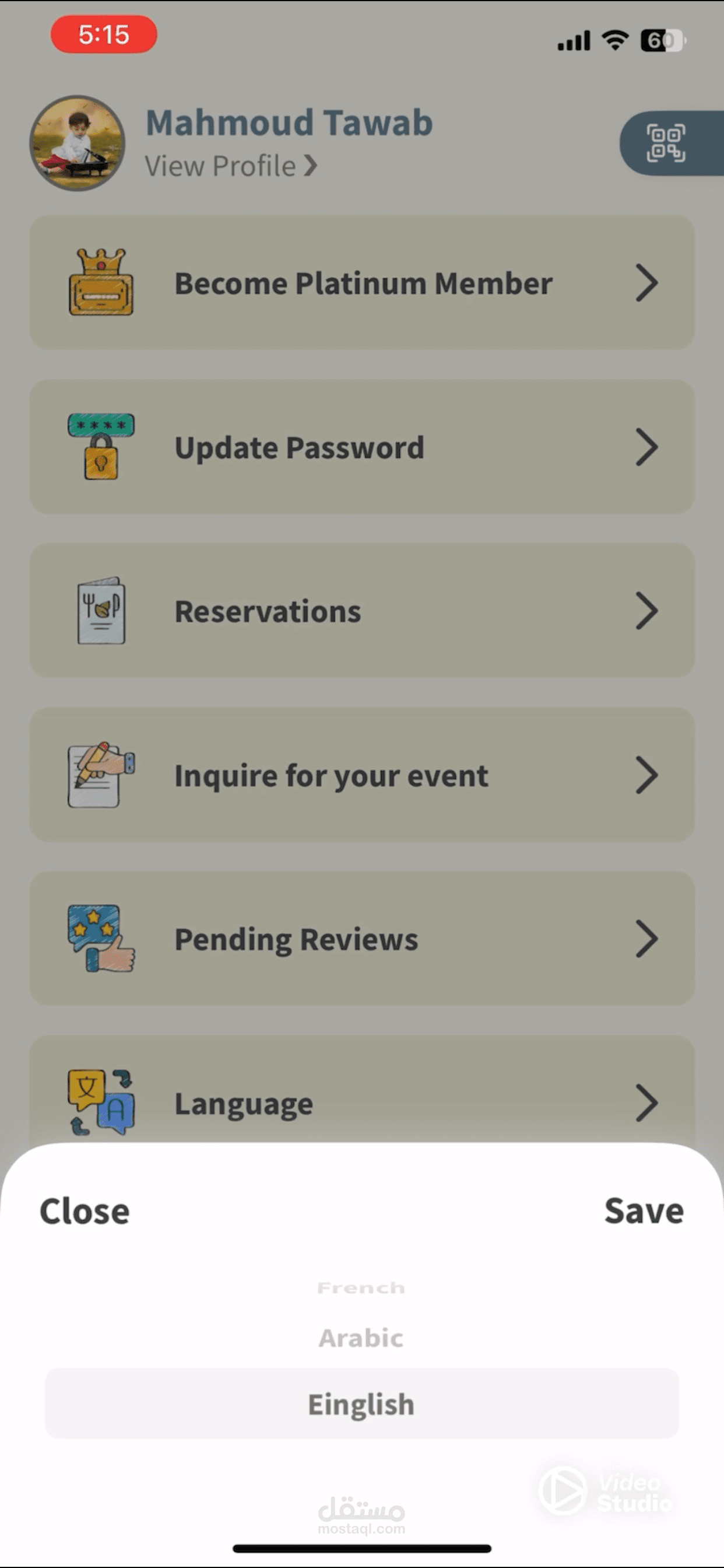724x1568 pixels.
Task: Open View Profile link
Action: 231,166
